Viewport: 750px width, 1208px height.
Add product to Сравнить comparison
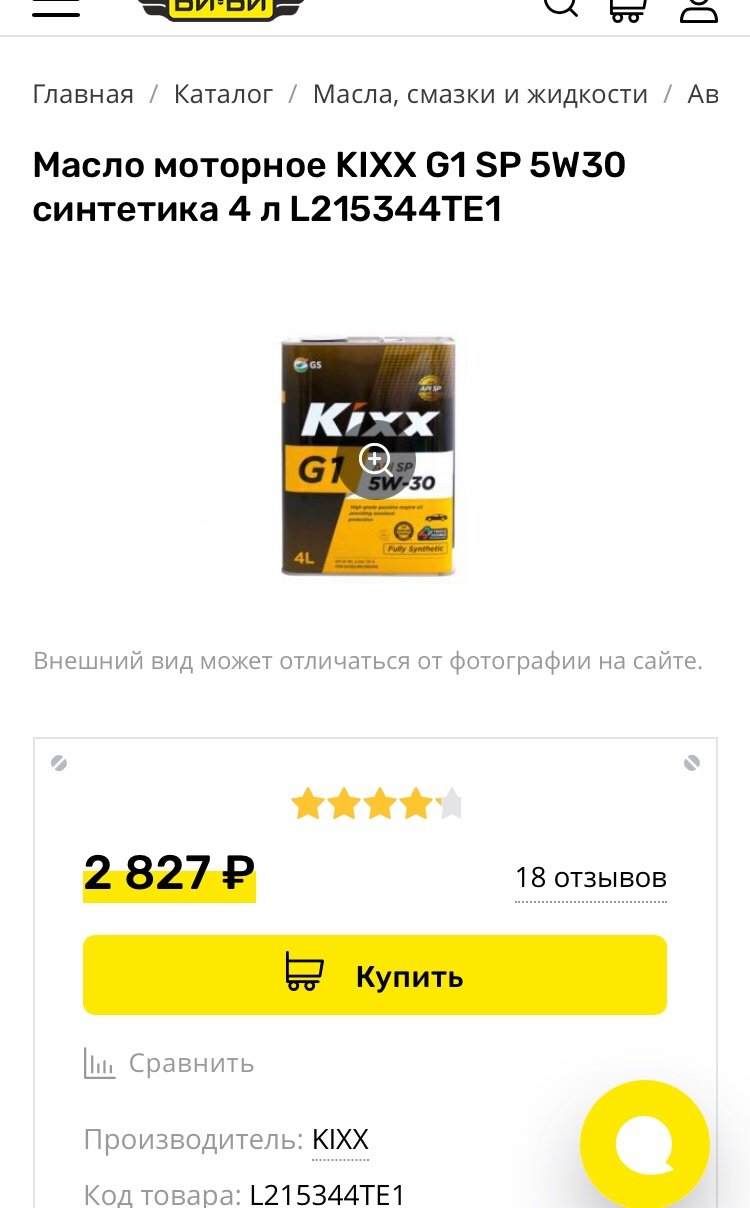[x=169, y=1063]
